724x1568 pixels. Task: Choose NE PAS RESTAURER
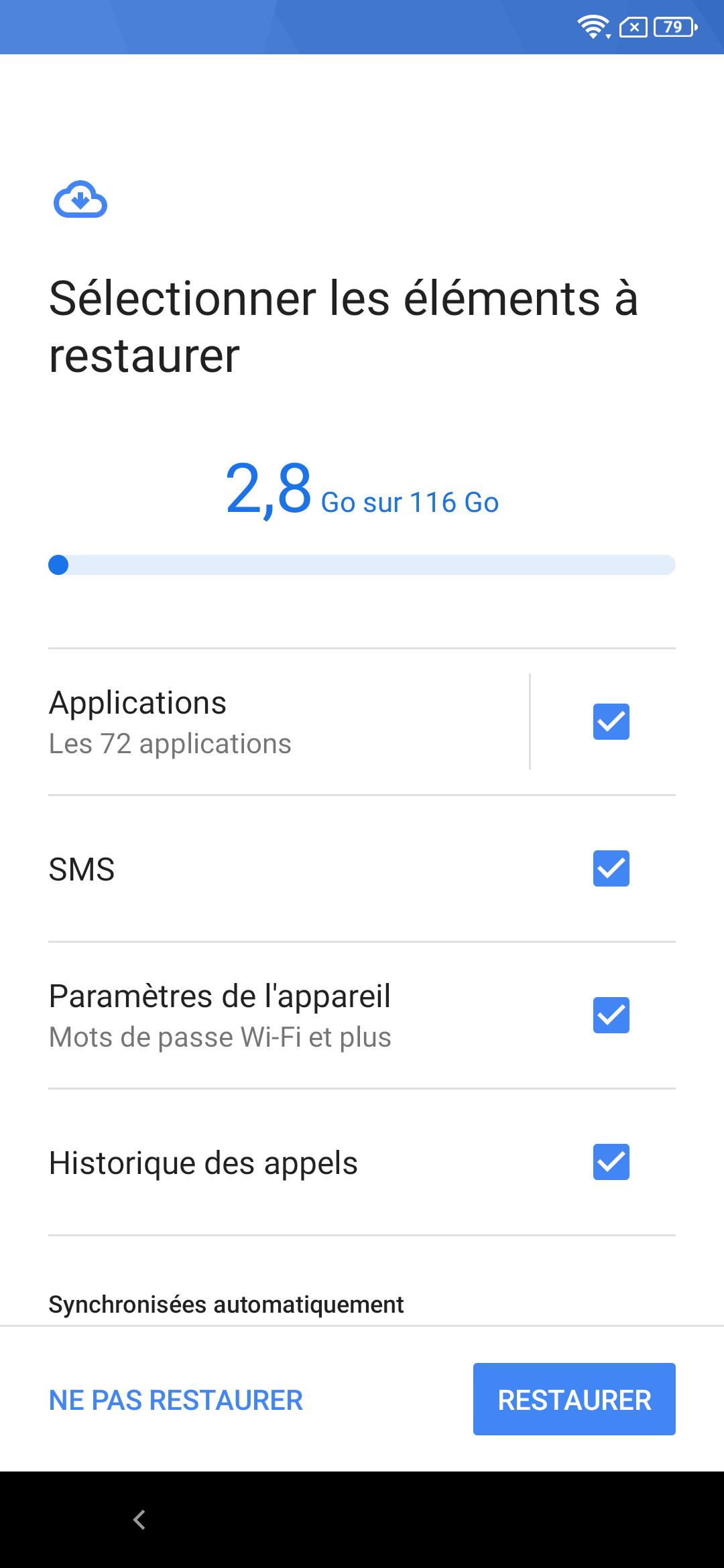click(176, 1400)
